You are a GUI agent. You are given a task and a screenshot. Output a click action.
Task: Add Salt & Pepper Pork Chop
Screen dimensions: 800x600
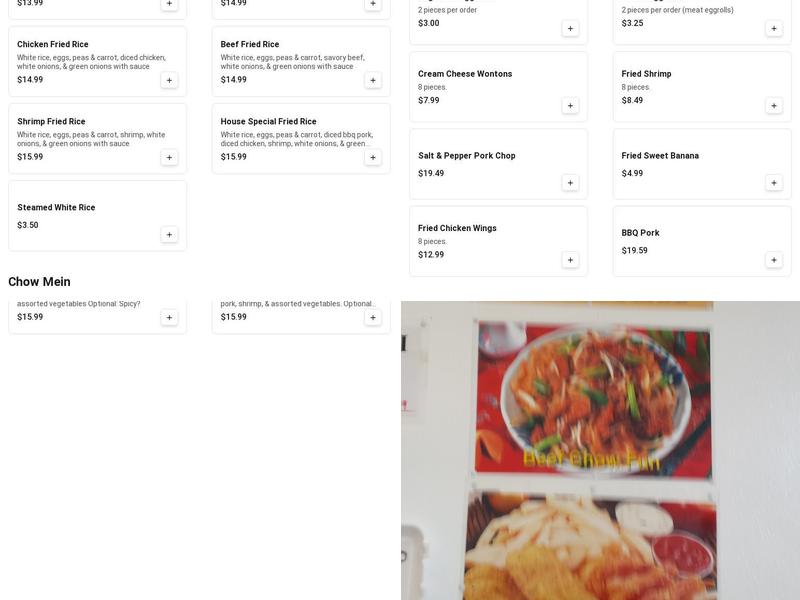[x=570, y=183]
